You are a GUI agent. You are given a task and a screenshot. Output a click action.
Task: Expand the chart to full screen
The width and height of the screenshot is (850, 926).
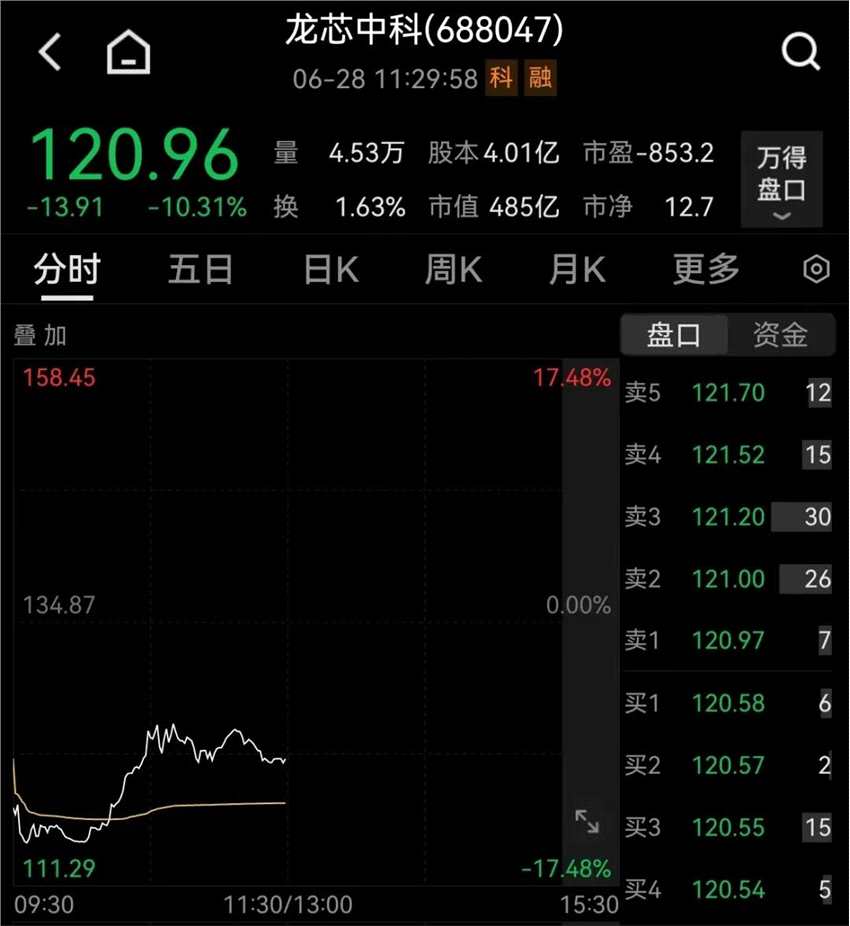(587, 822)
